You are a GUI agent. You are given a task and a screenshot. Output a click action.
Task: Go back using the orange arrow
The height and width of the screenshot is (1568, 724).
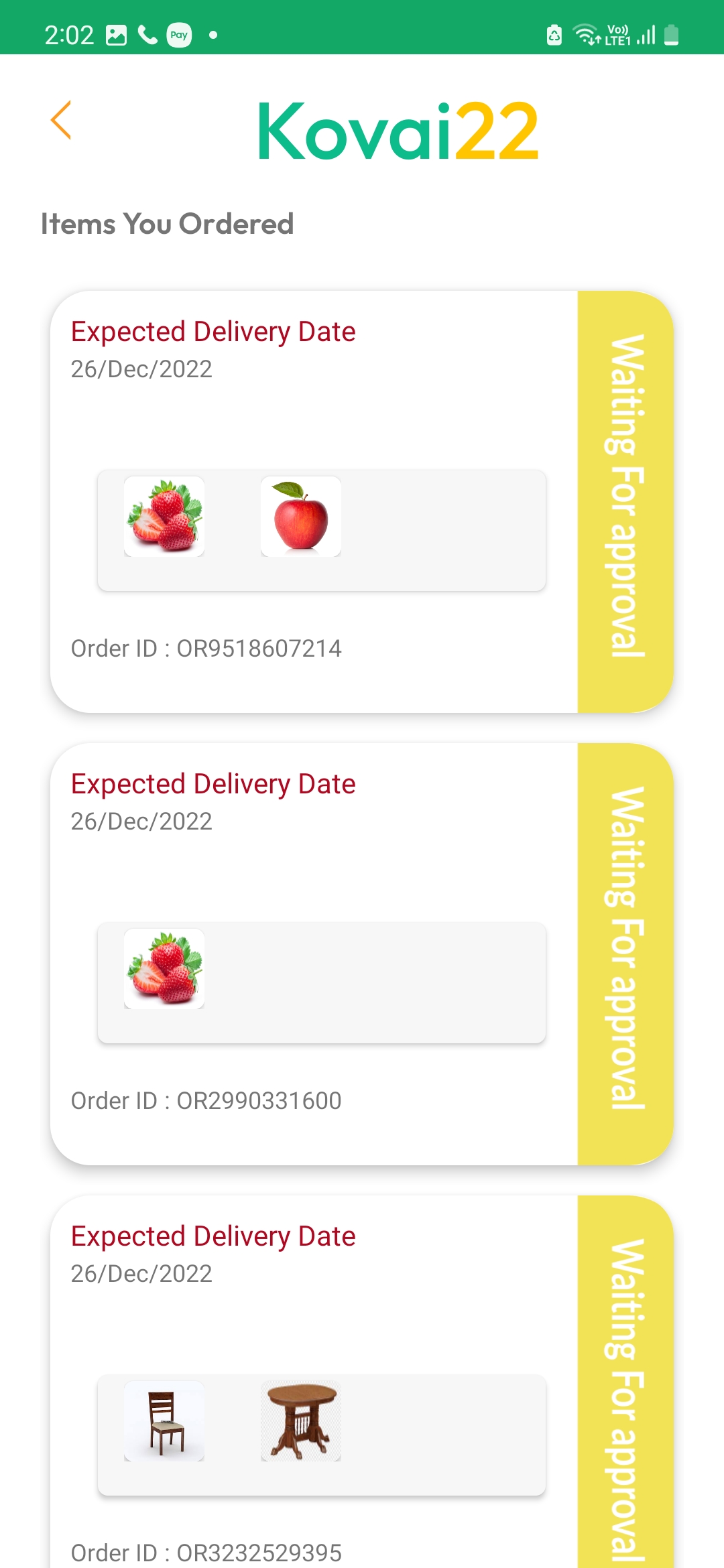[61, 121]
